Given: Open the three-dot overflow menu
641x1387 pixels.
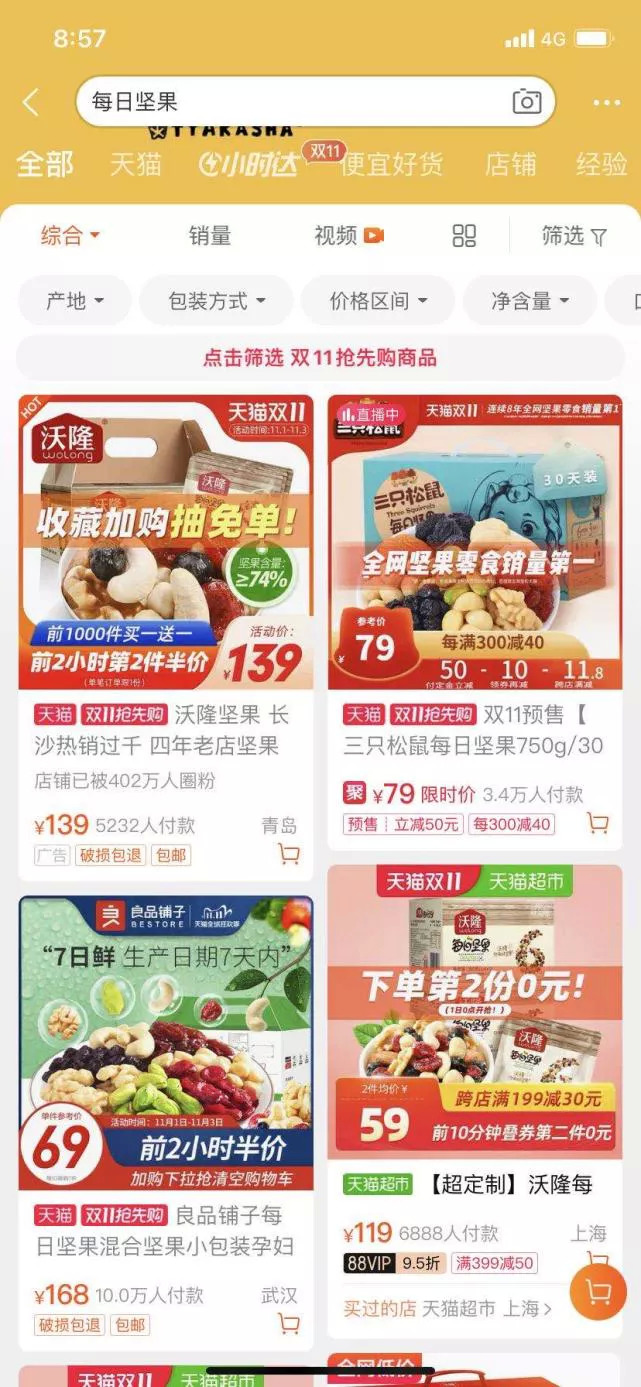Looking at the screenshot, I should pos(606,102).
